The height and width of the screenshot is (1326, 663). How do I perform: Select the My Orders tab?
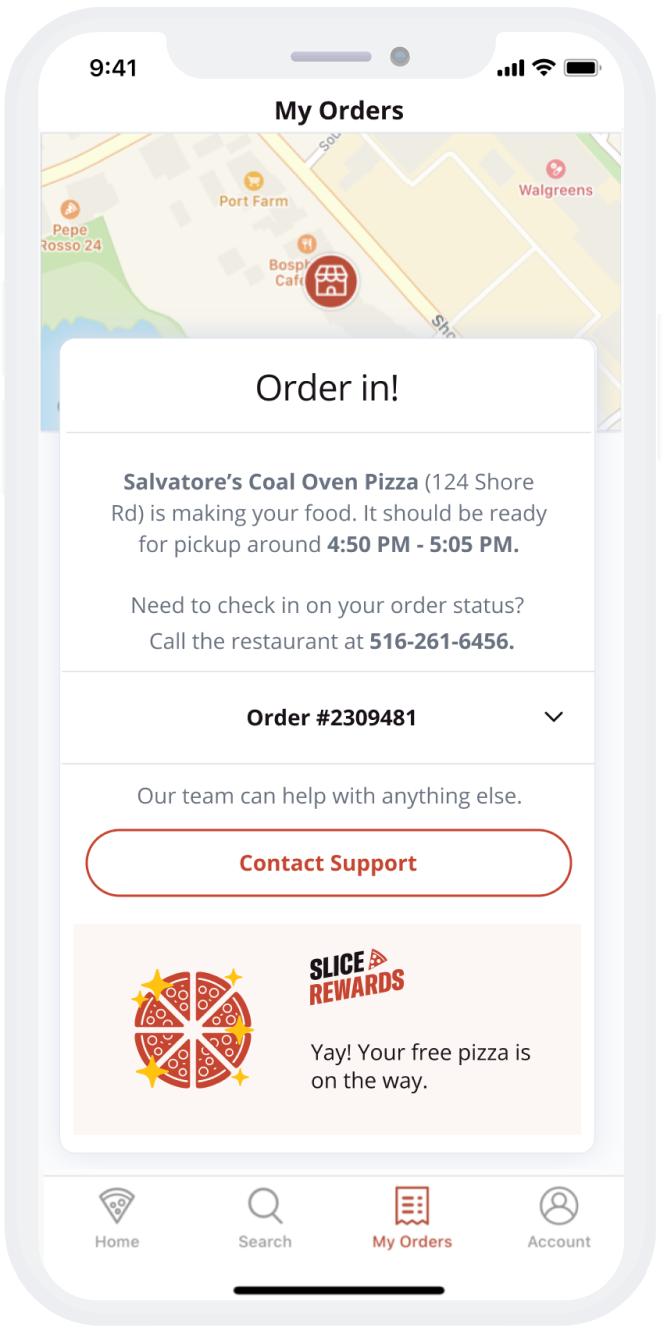[x=412, y=1218]
